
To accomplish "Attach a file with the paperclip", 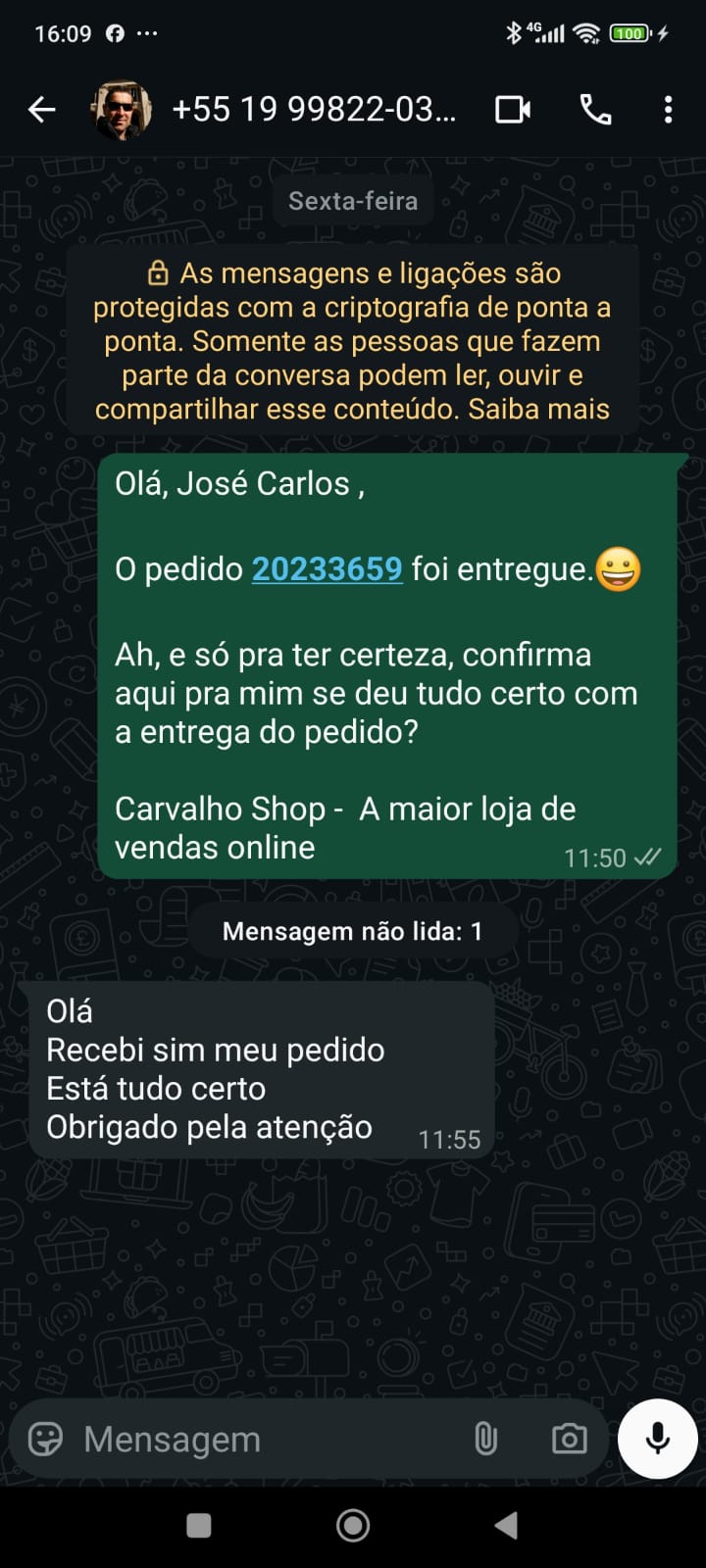I will (x=485, y=1439).
